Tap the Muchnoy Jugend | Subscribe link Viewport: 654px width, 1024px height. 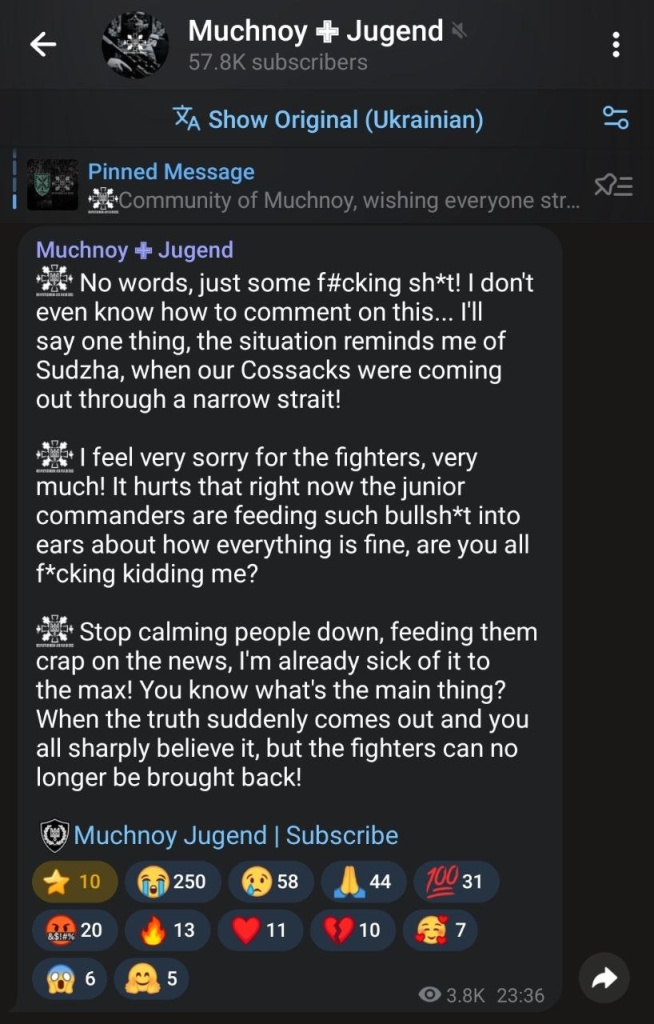(235, 835)
